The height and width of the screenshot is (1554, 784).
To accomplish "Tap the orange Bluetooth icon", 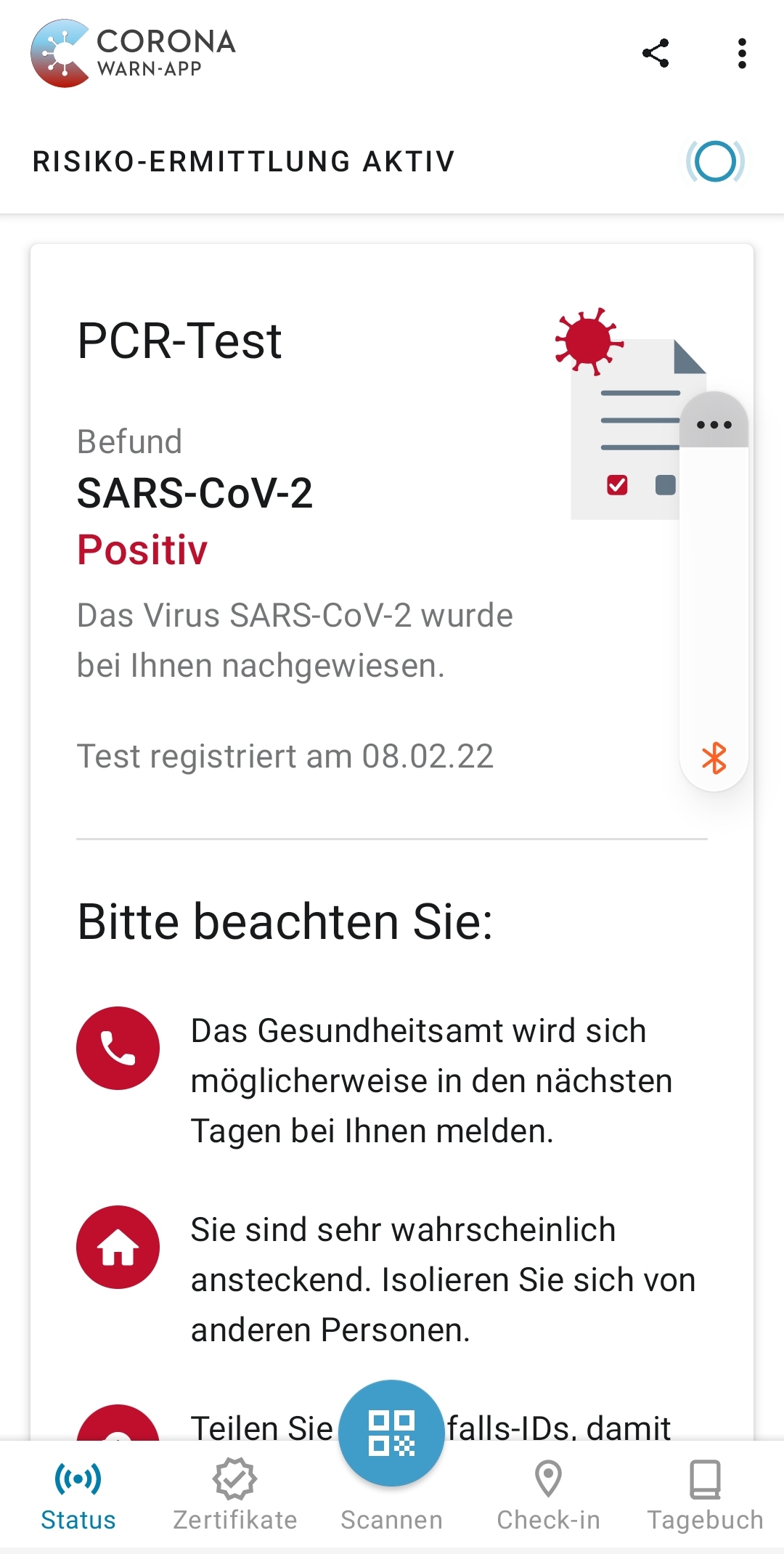I will (x=714, y=758).
